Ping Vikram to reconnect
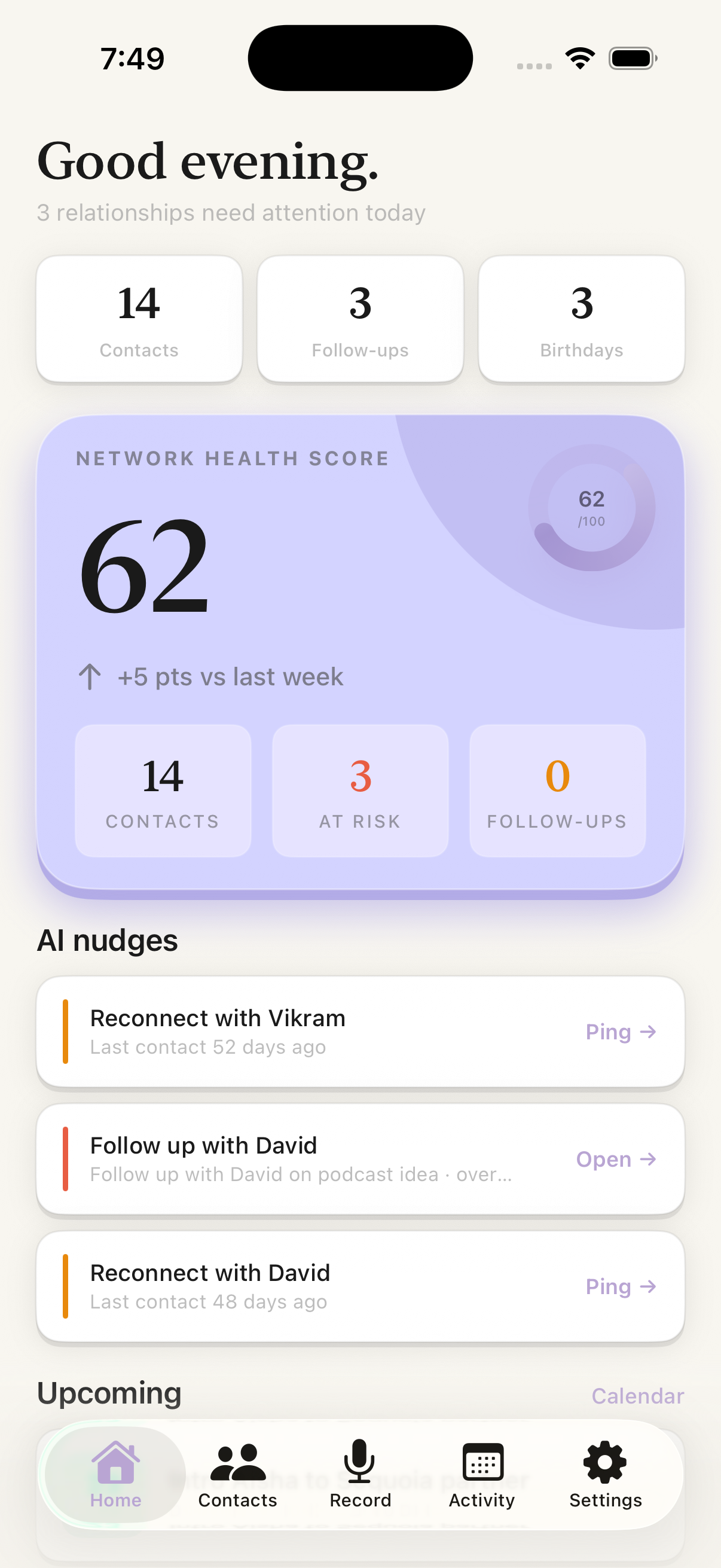The height and width of the screenshot is (1568, 721). click(620, 1032)
